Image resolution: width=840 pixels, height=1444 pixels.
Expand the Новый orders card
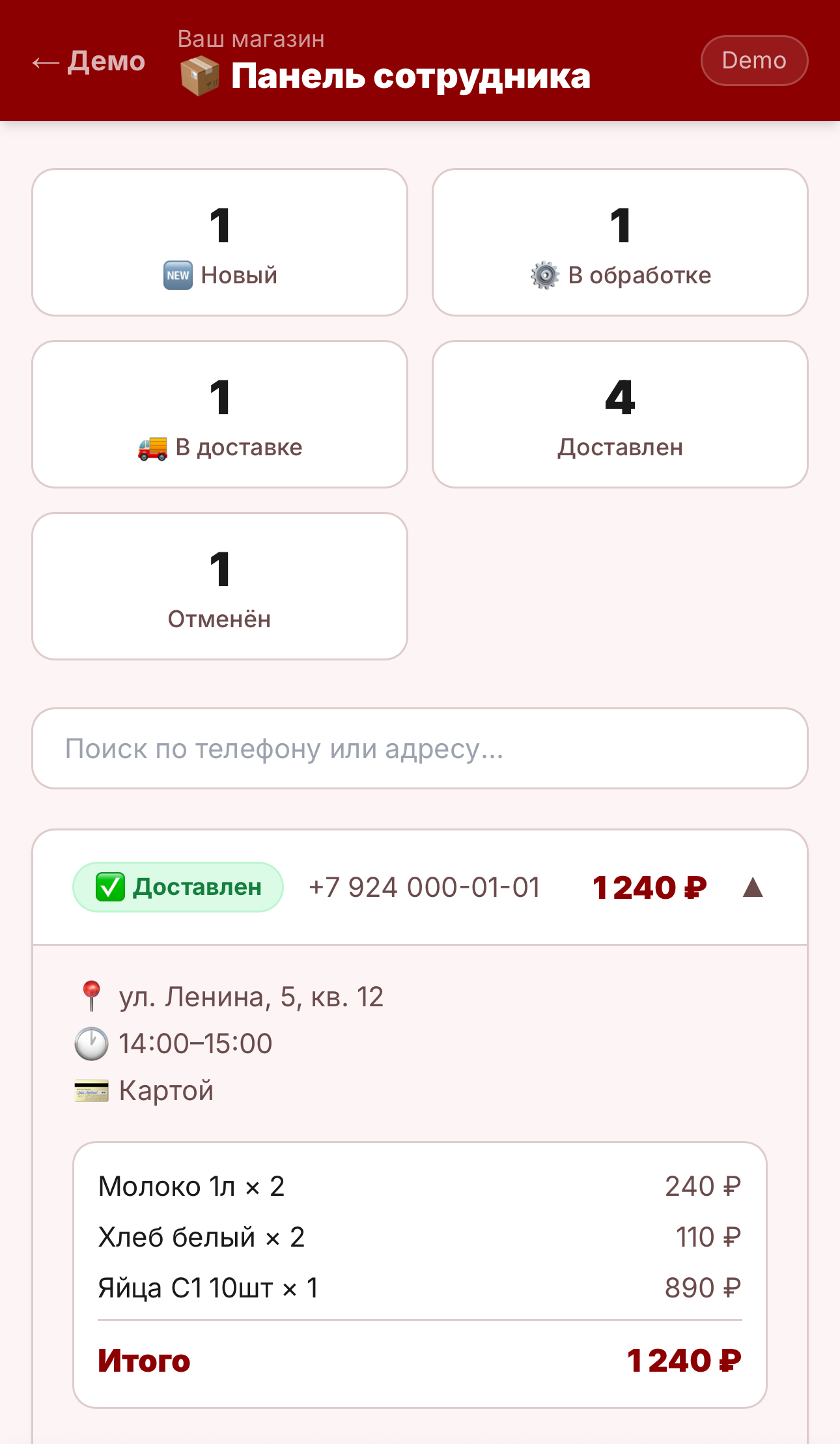point(220,242)
